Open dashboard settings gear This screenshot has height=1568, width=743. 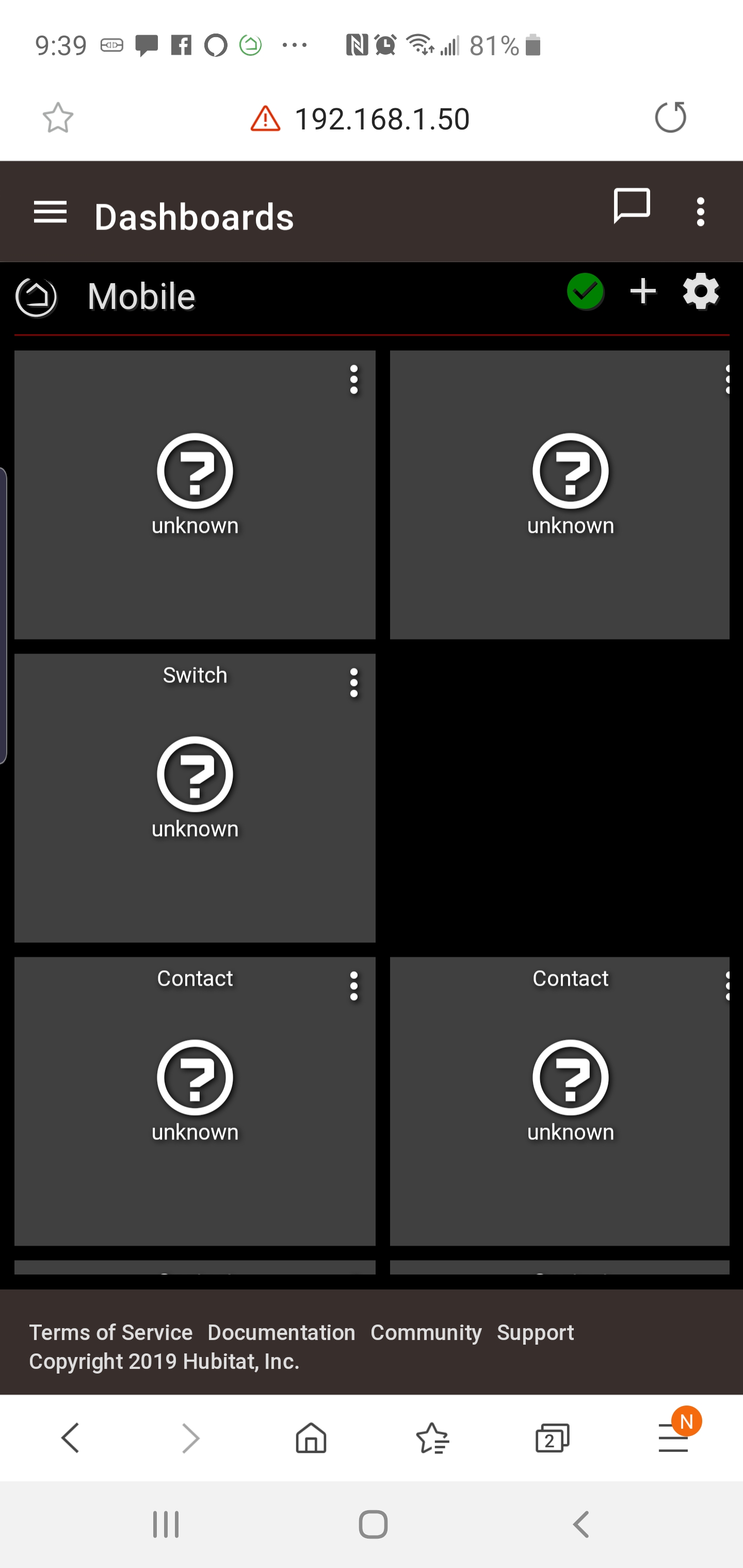701,291
